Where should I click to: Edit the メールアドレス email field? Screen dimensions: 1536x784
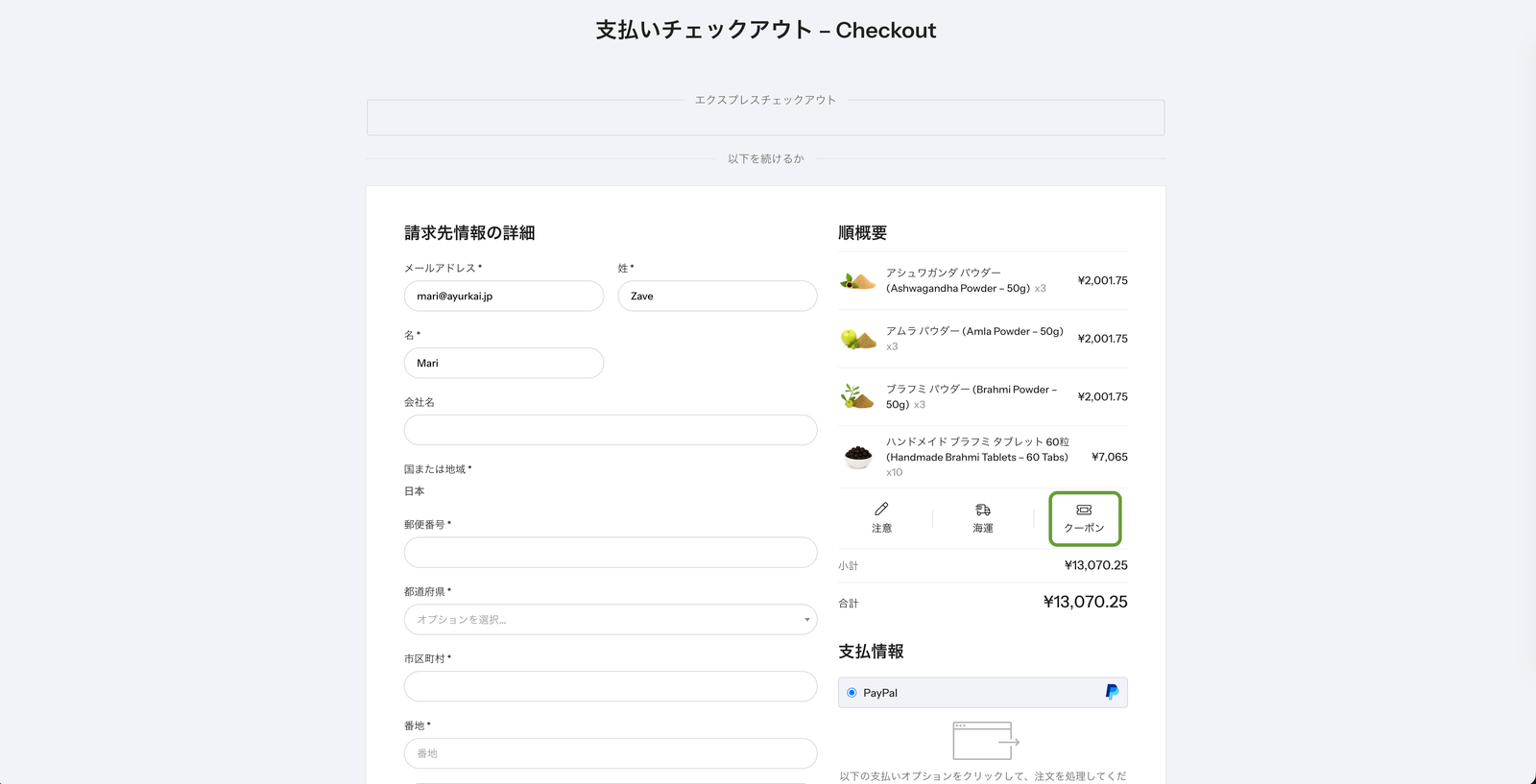503,297
